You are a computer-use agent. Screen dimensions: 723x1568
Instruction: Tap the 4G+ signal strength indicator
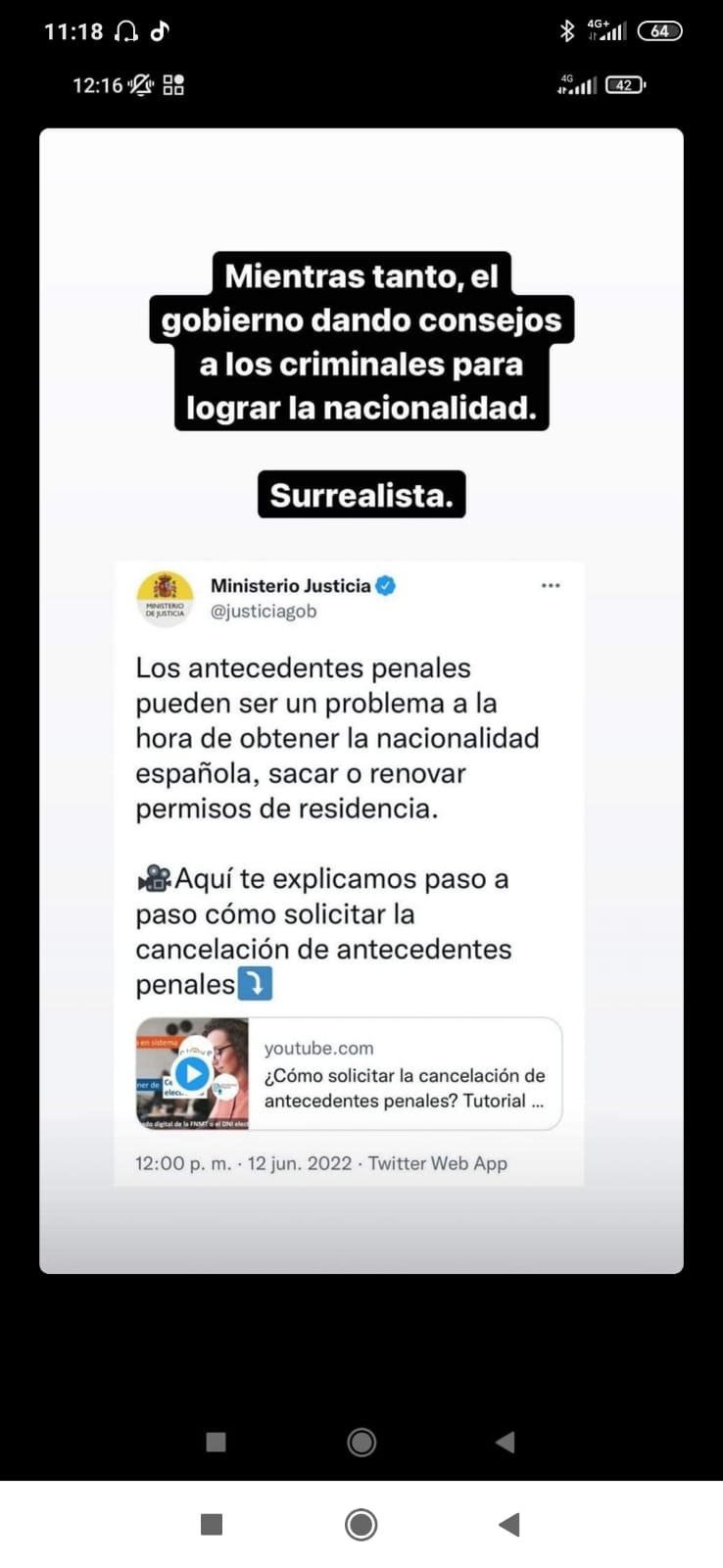pyautogui.click(x=609, y=30)
